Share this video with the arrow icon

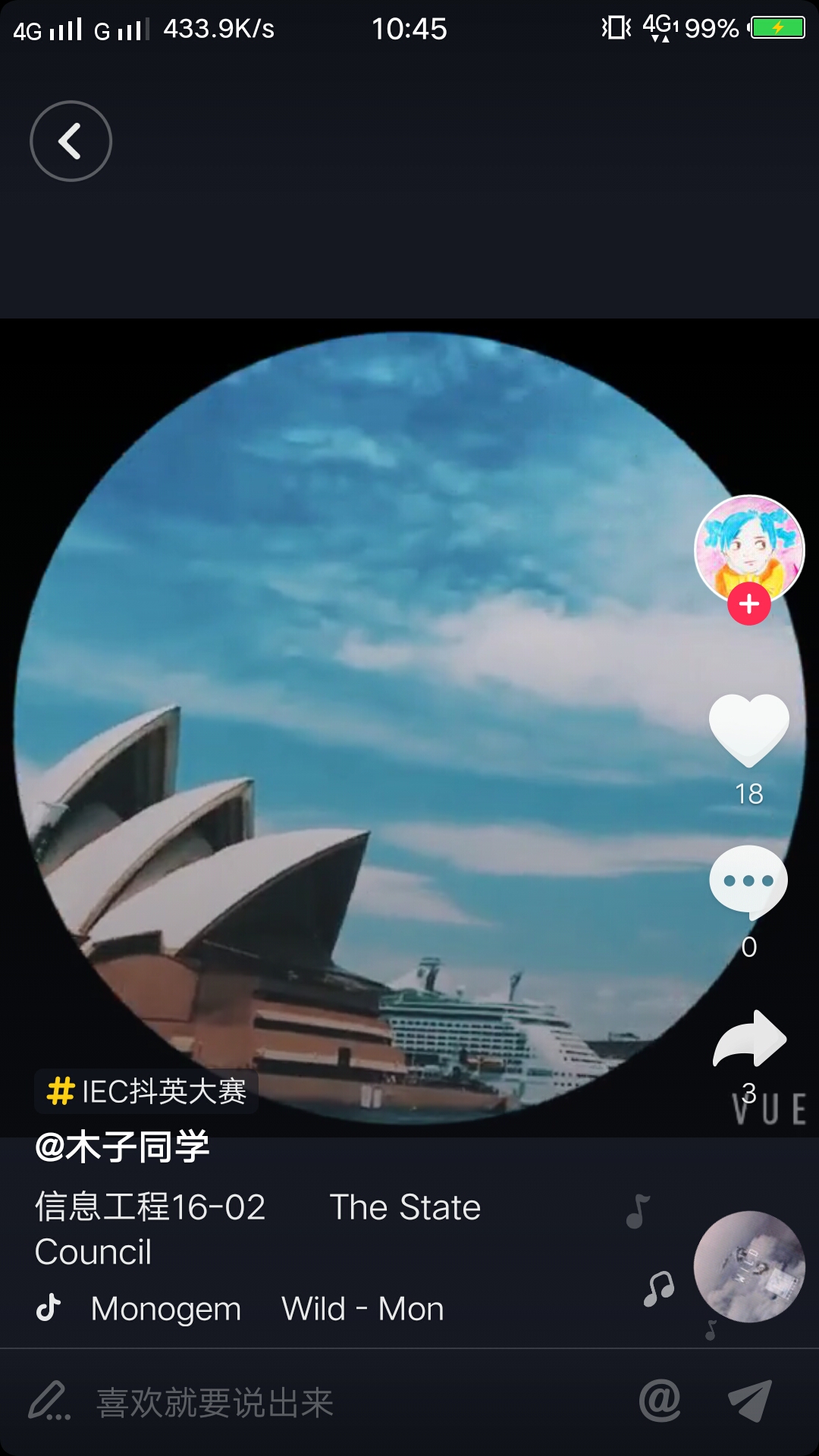pyautogui.click(x=750, y=1039)
